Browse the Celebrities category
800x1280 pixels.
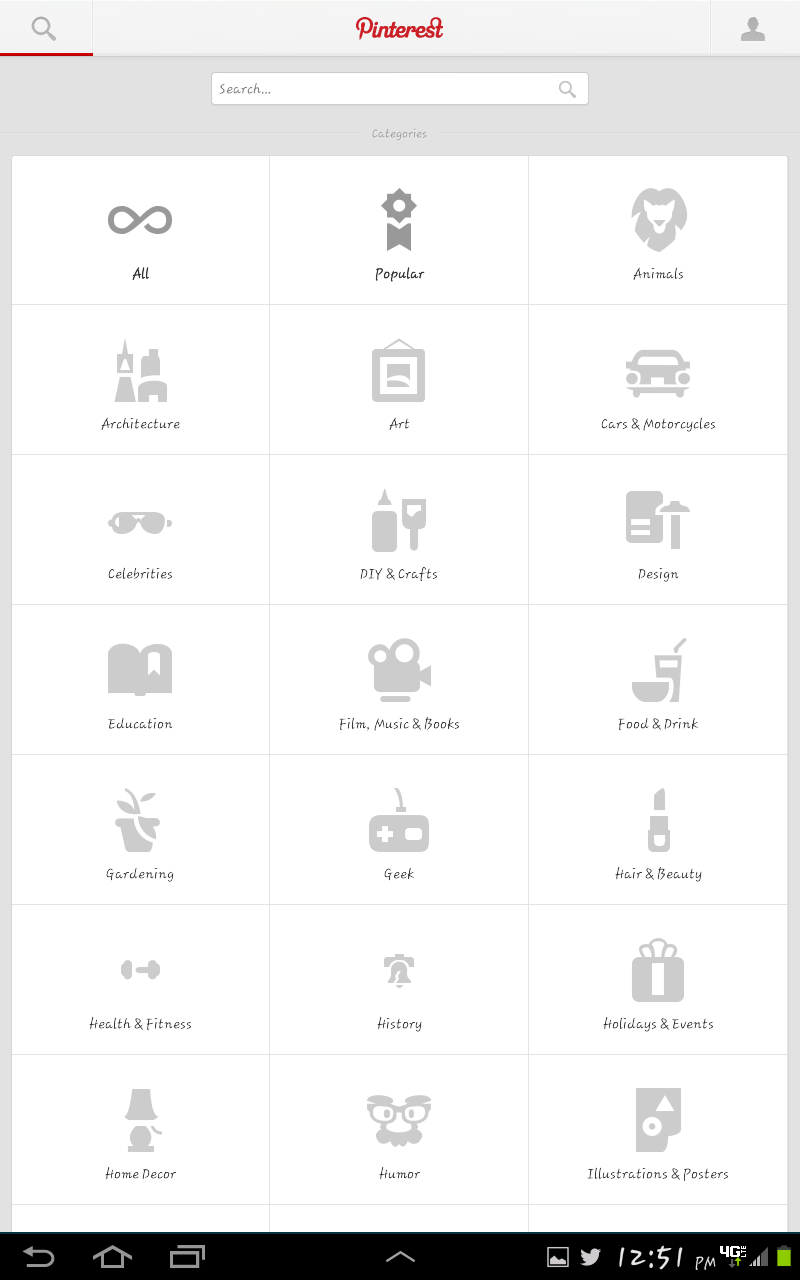pos(141,531)
